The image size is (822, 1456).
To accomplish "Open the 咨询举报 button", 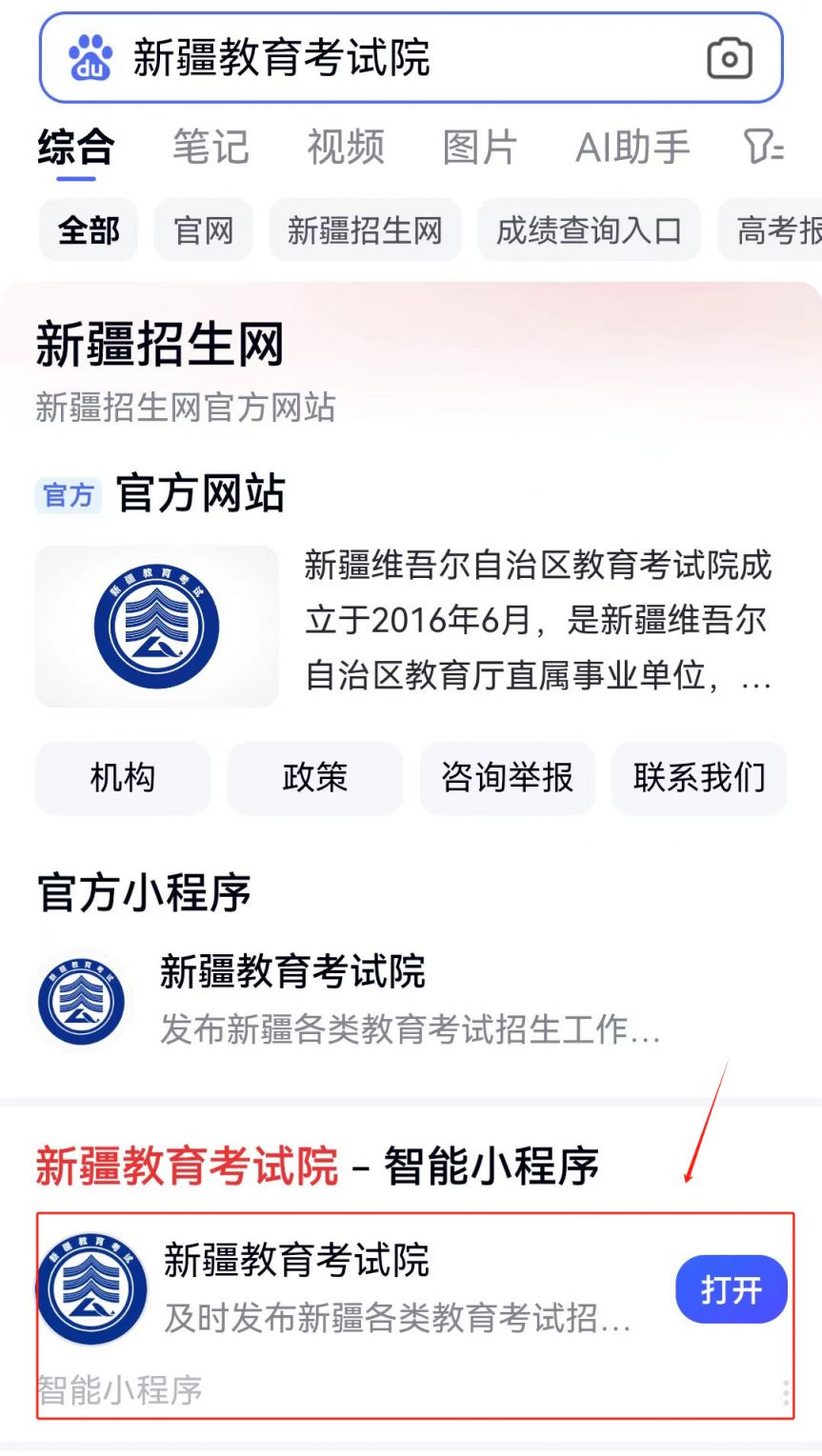I will pyautogui.click(x=507, y=778).
